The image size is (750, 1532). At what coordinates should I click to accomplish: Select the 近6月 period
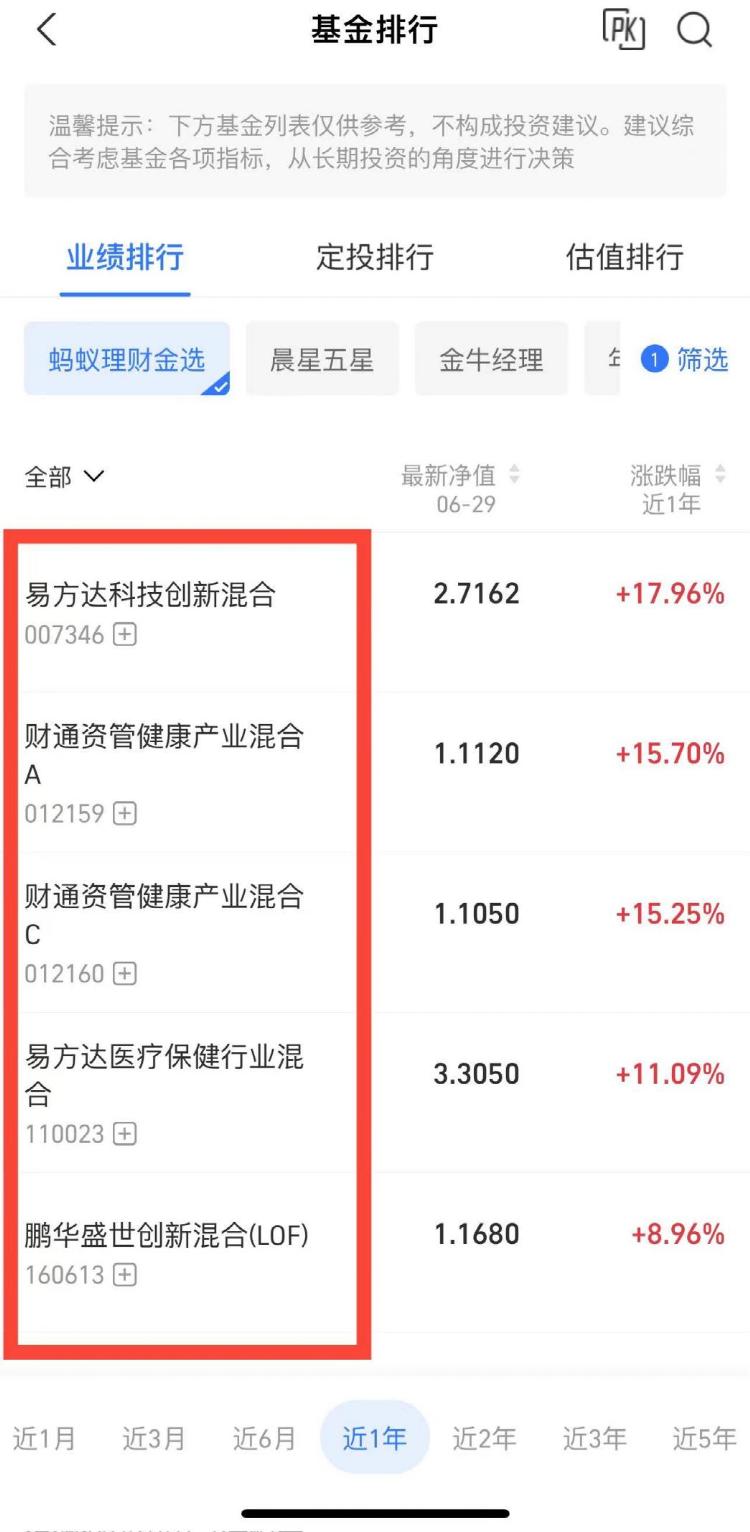click(x=264, y=1438)
